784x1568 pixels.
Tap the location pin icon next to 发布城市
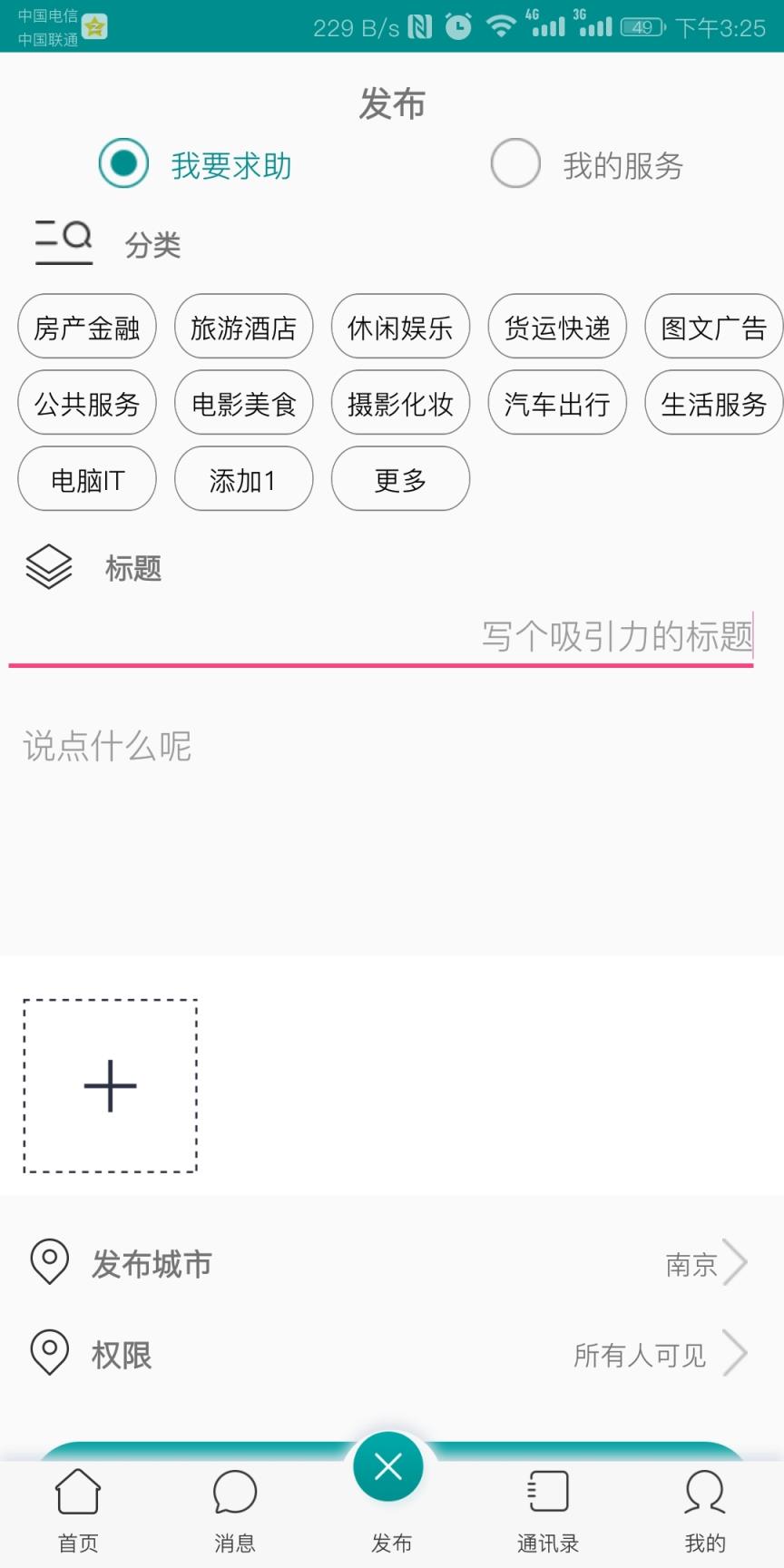[49, 1262]
